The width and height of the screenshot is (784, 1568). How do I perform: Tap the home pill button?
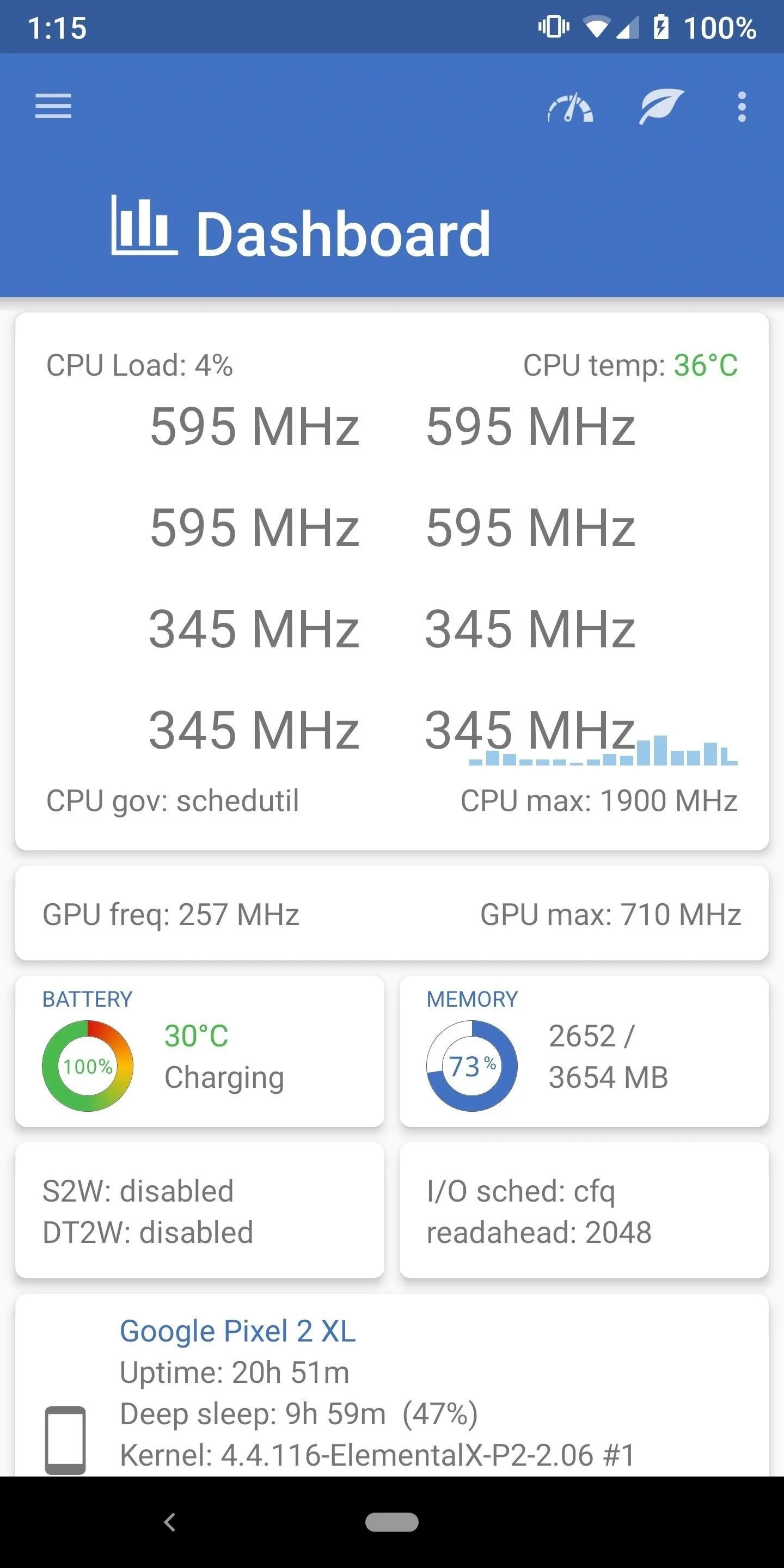click(x=392, y=1522)
